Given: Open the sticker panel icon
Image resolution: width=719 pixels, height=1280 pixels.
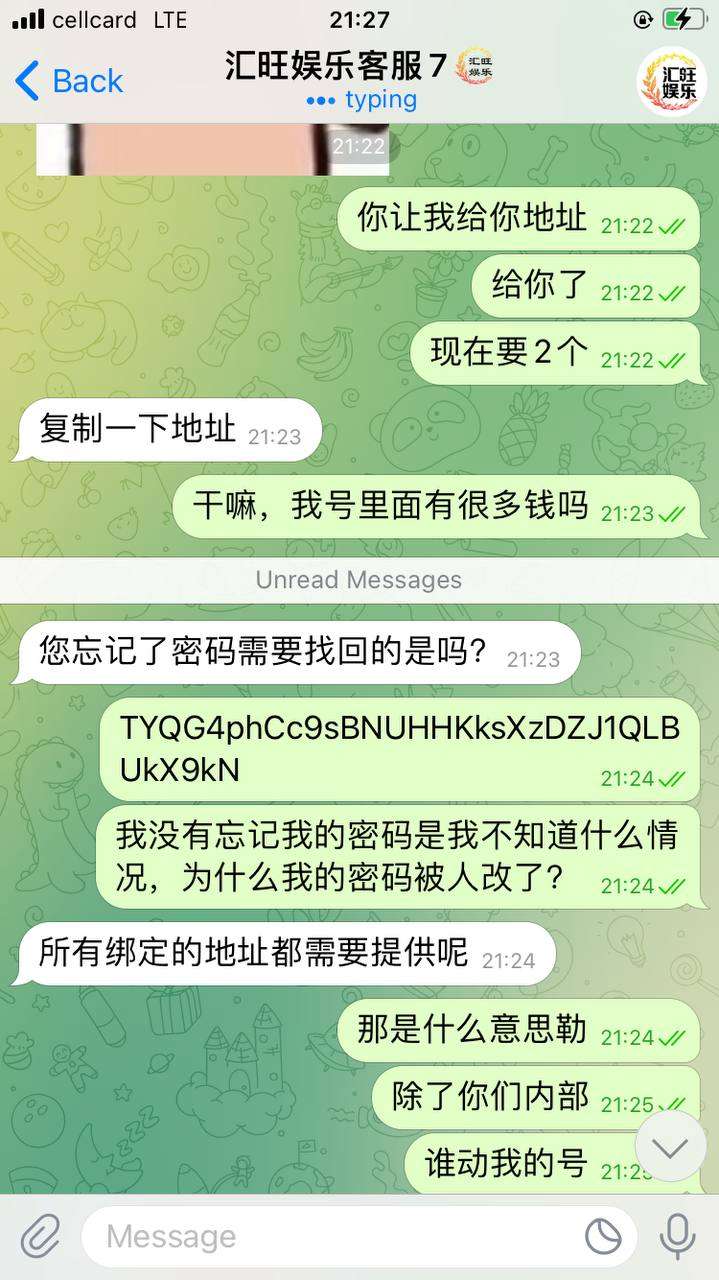Looking at the screenshot, I should click(x=603, y=1237).
